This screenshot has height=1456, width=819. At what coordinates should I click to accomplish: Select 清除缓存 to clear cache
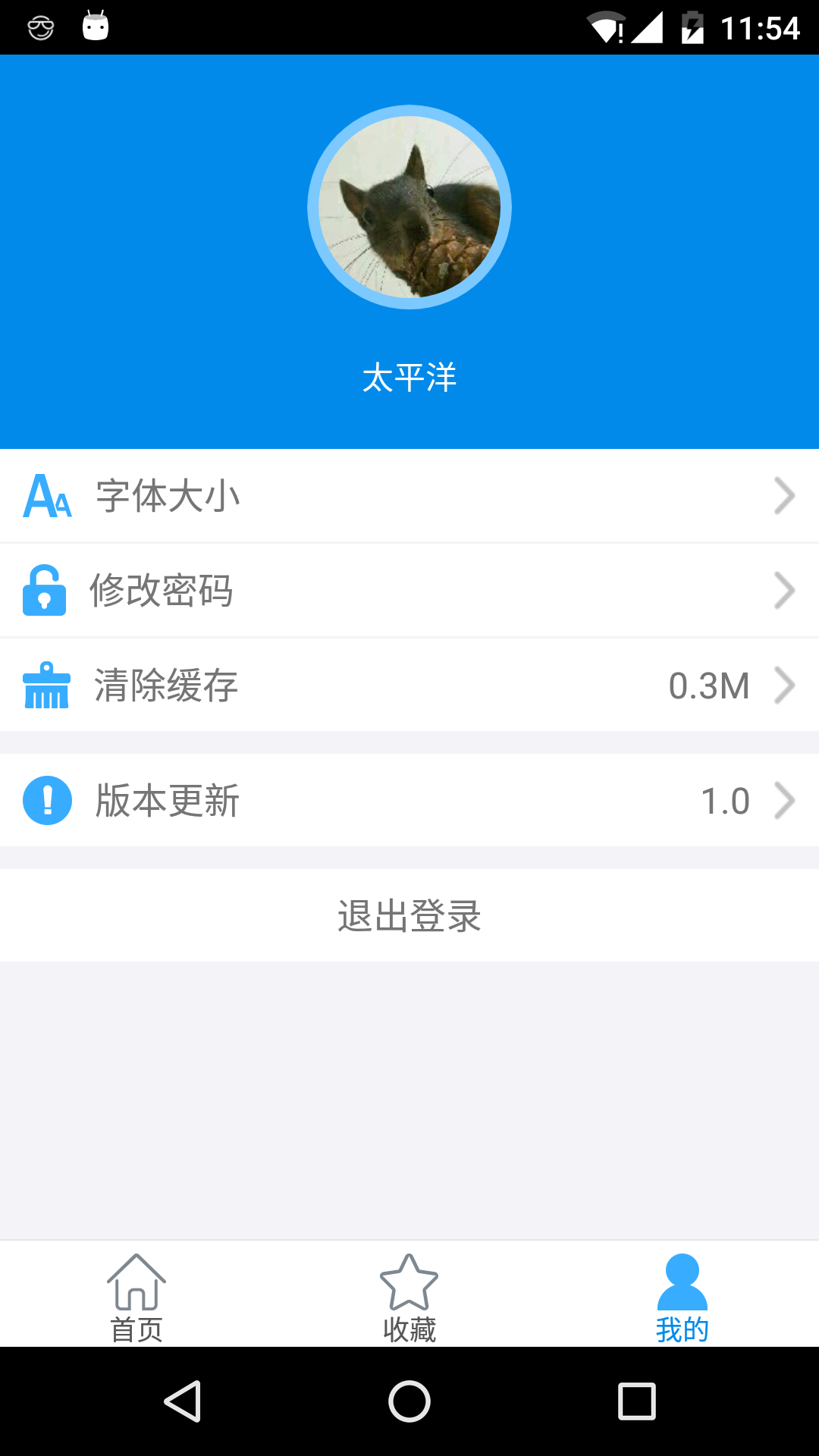click(409, 686)
